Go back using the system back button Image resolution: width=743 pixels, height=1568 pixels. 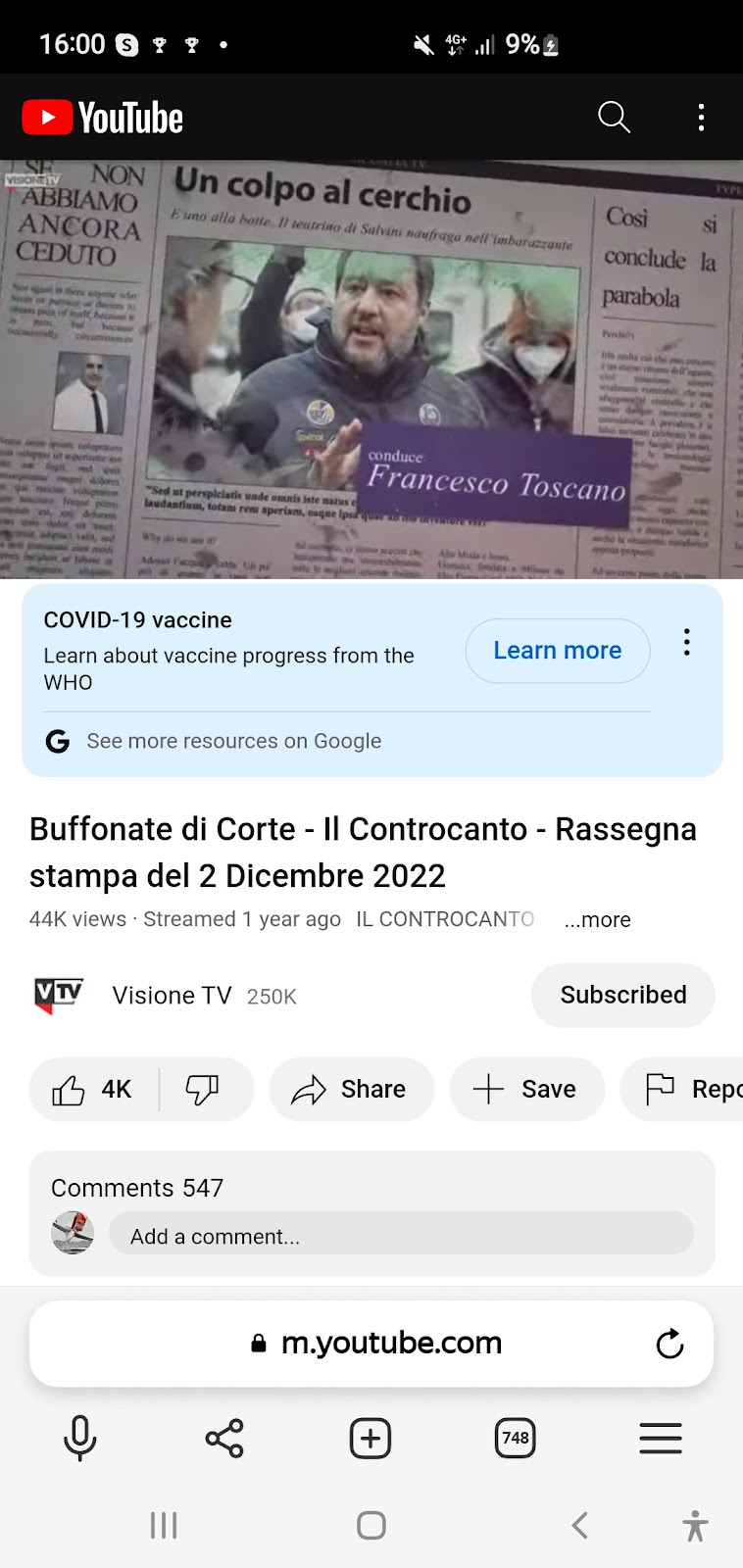(579, 1526)
